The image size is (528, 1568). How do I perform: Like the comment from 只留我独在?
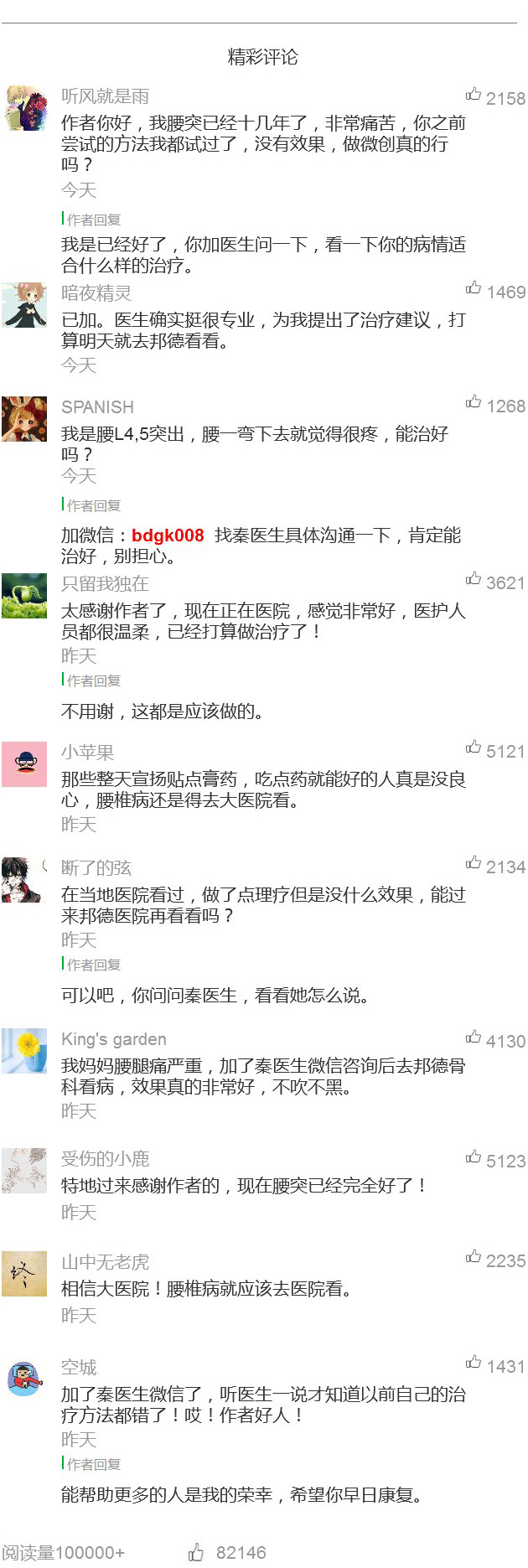474,579
